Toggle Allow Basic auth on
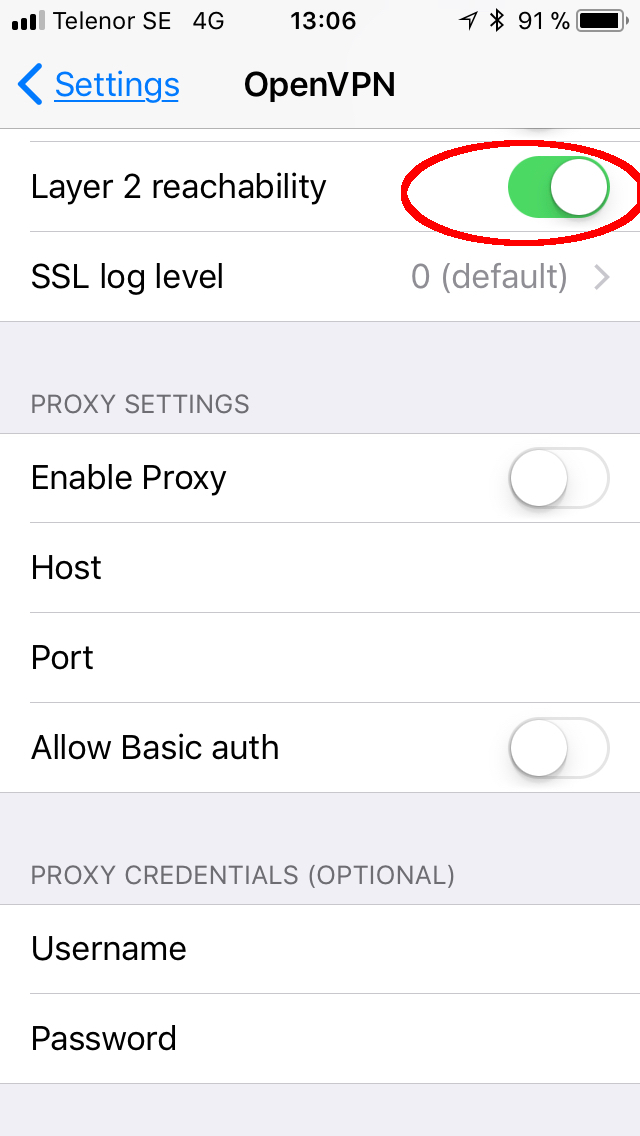 tap(558, 748)
